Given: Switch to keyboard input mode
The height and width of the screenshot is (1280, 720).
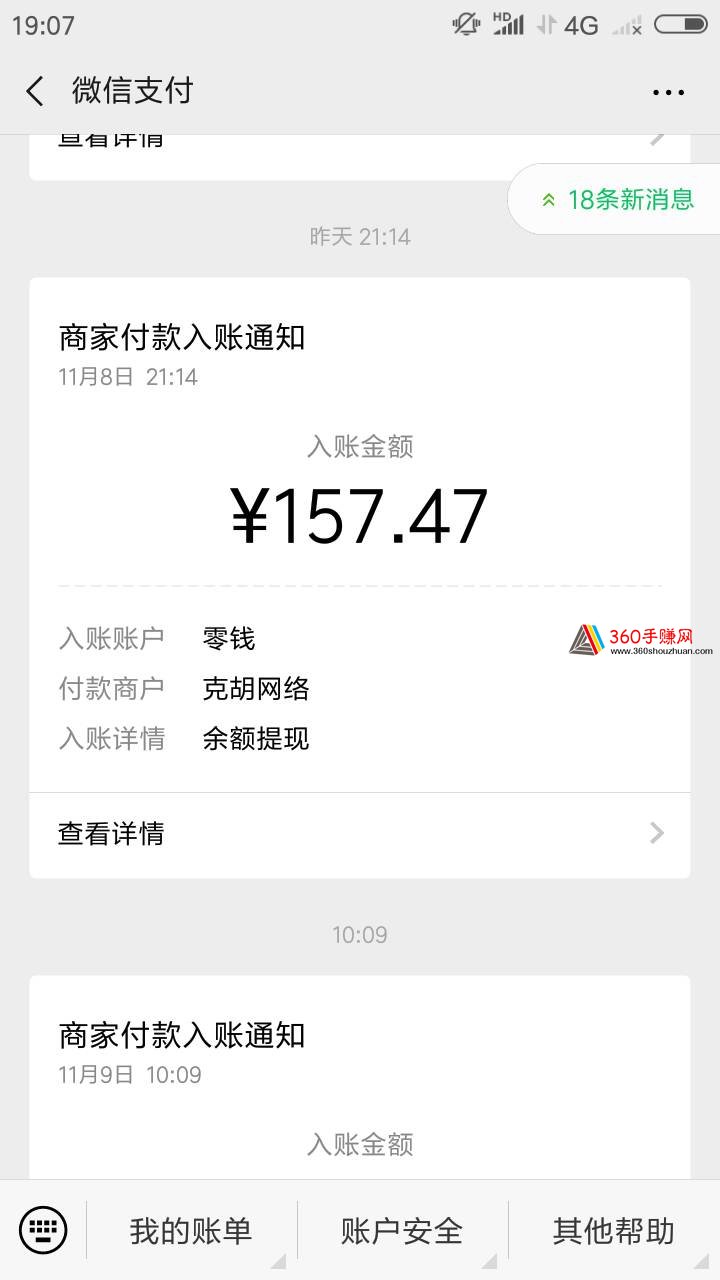Looking at the screenshot, I should click(43, 1230).
